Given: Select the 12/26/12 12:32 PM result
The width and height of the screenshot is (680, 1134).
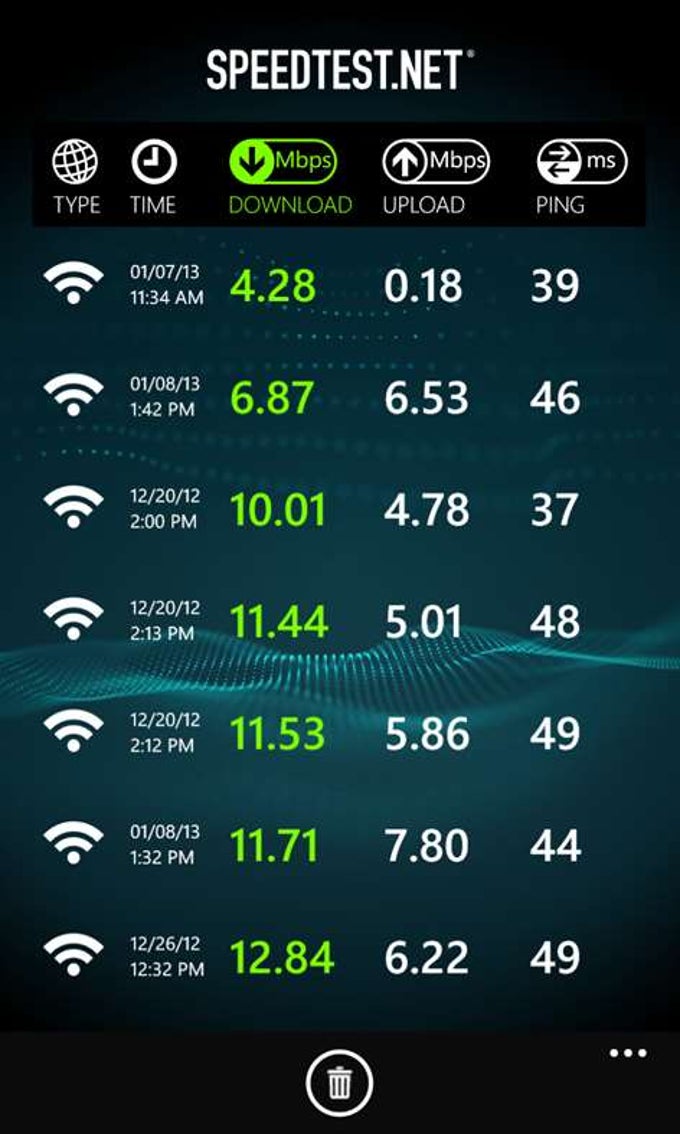Looking at the screenshot, I should tap(340, 958).
